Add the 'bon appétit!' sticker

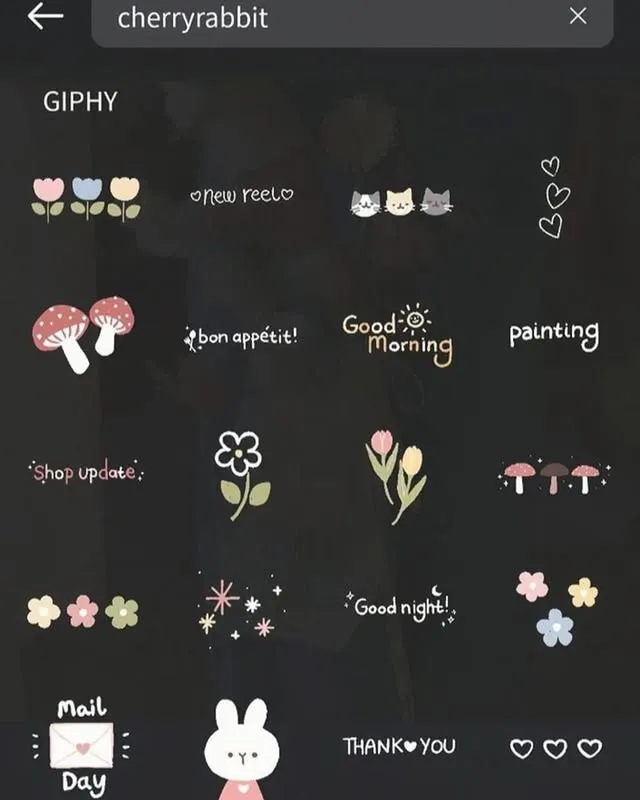(241, 338)
